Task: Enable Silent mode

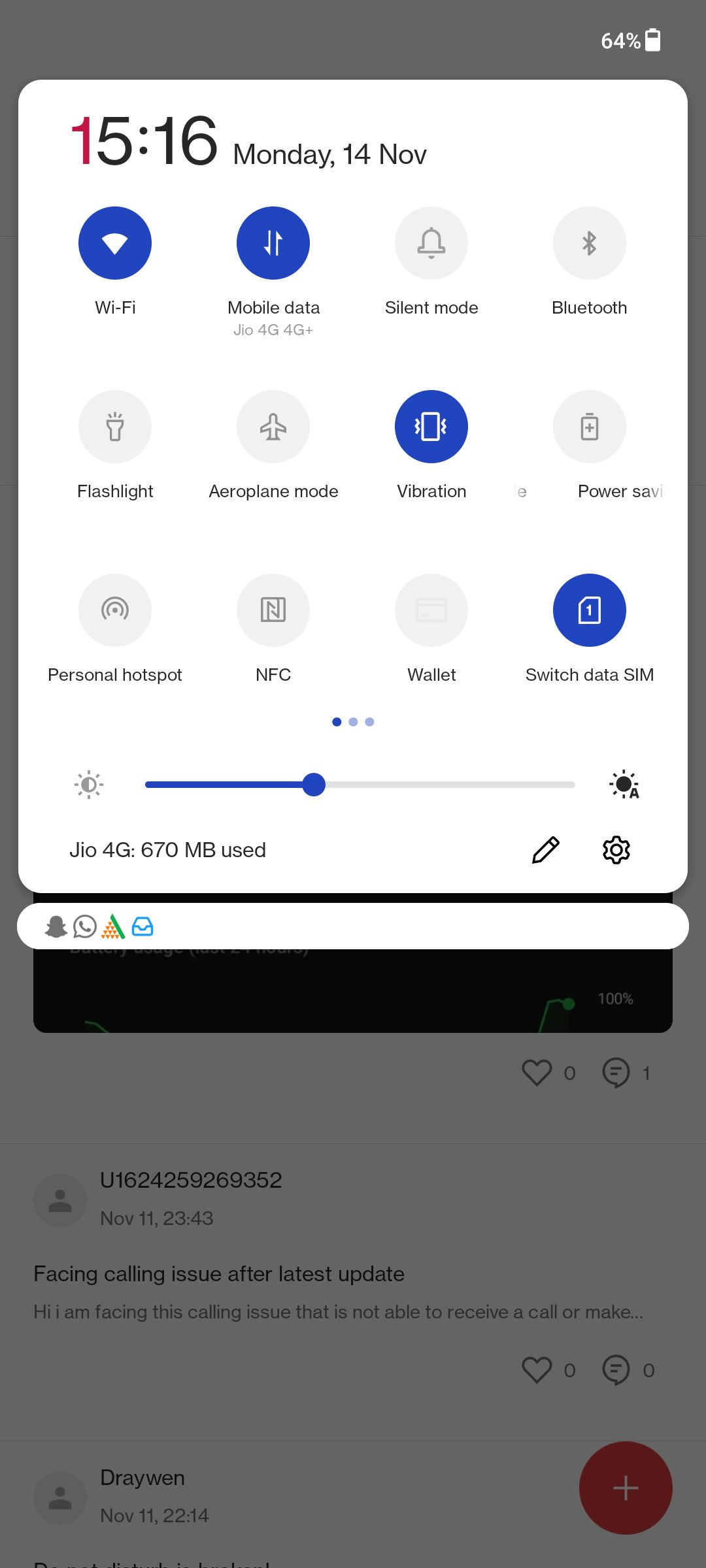Action: coord(431,243)
